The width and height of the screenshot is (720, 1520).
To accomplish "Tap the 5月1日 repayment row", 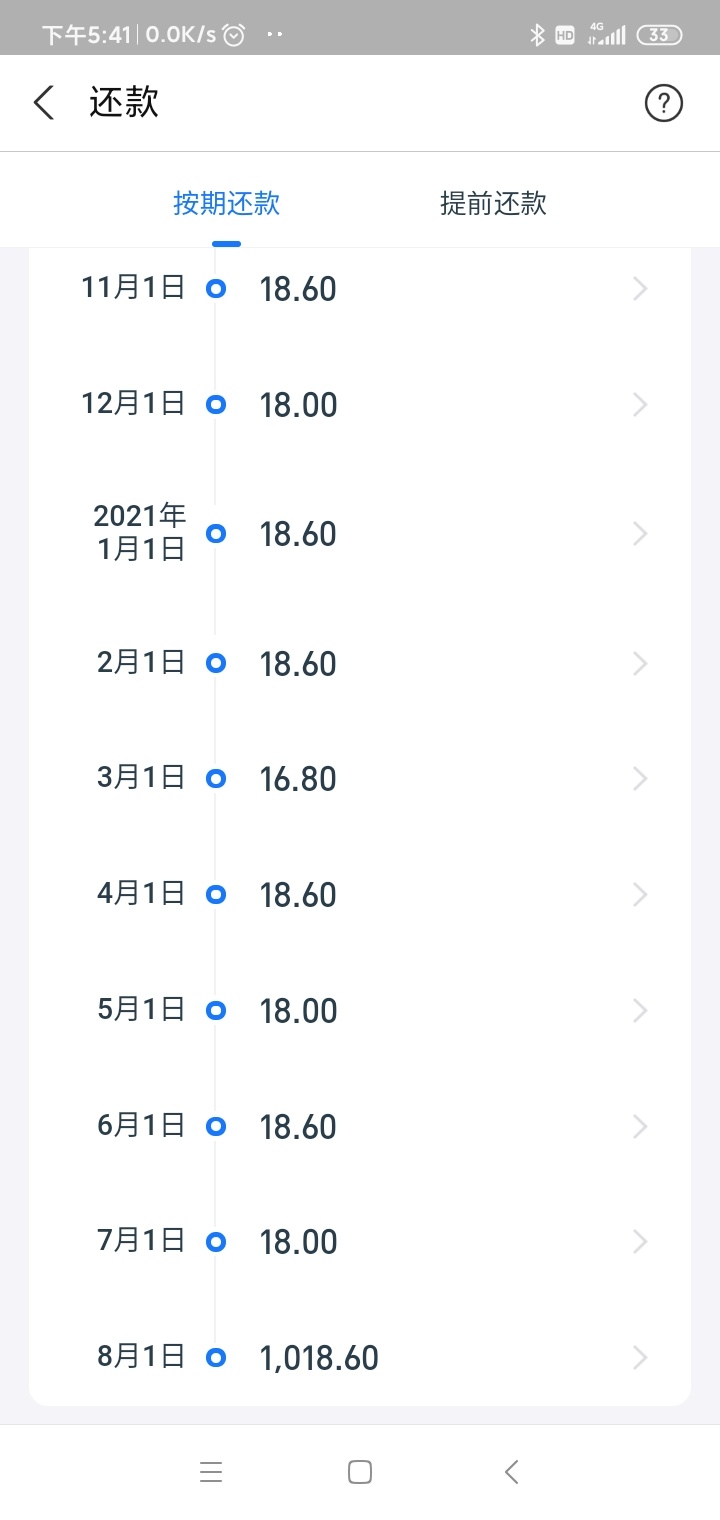I will click(x=360, y=1010).
